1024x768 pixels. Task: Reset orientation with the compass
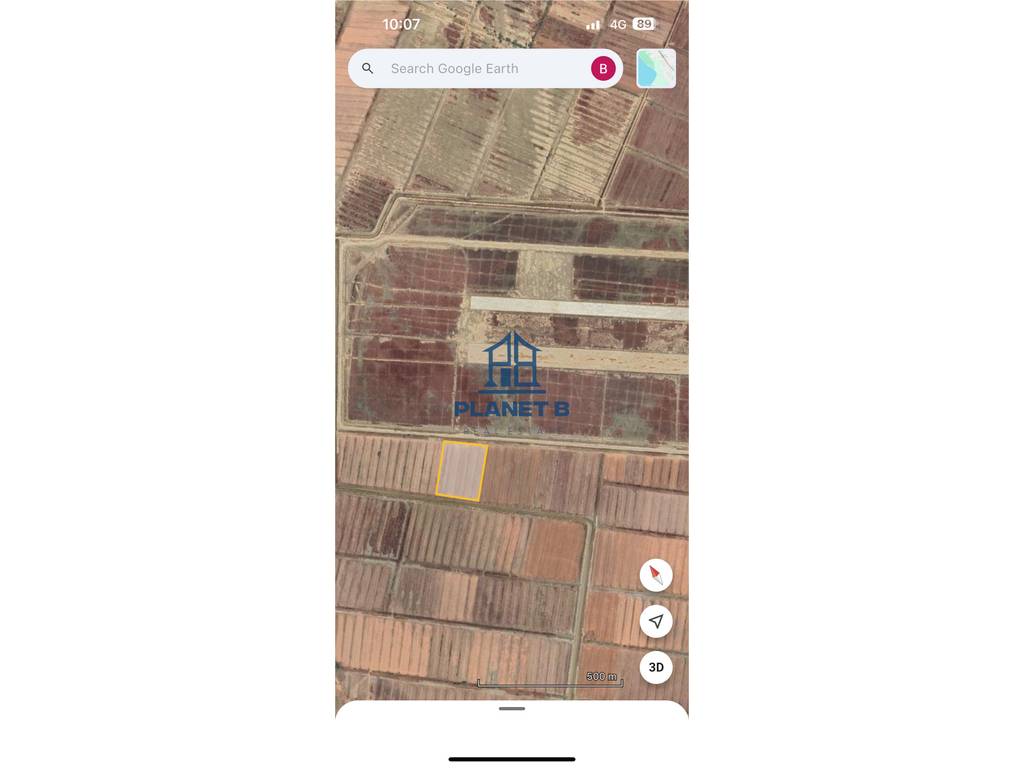656,575
